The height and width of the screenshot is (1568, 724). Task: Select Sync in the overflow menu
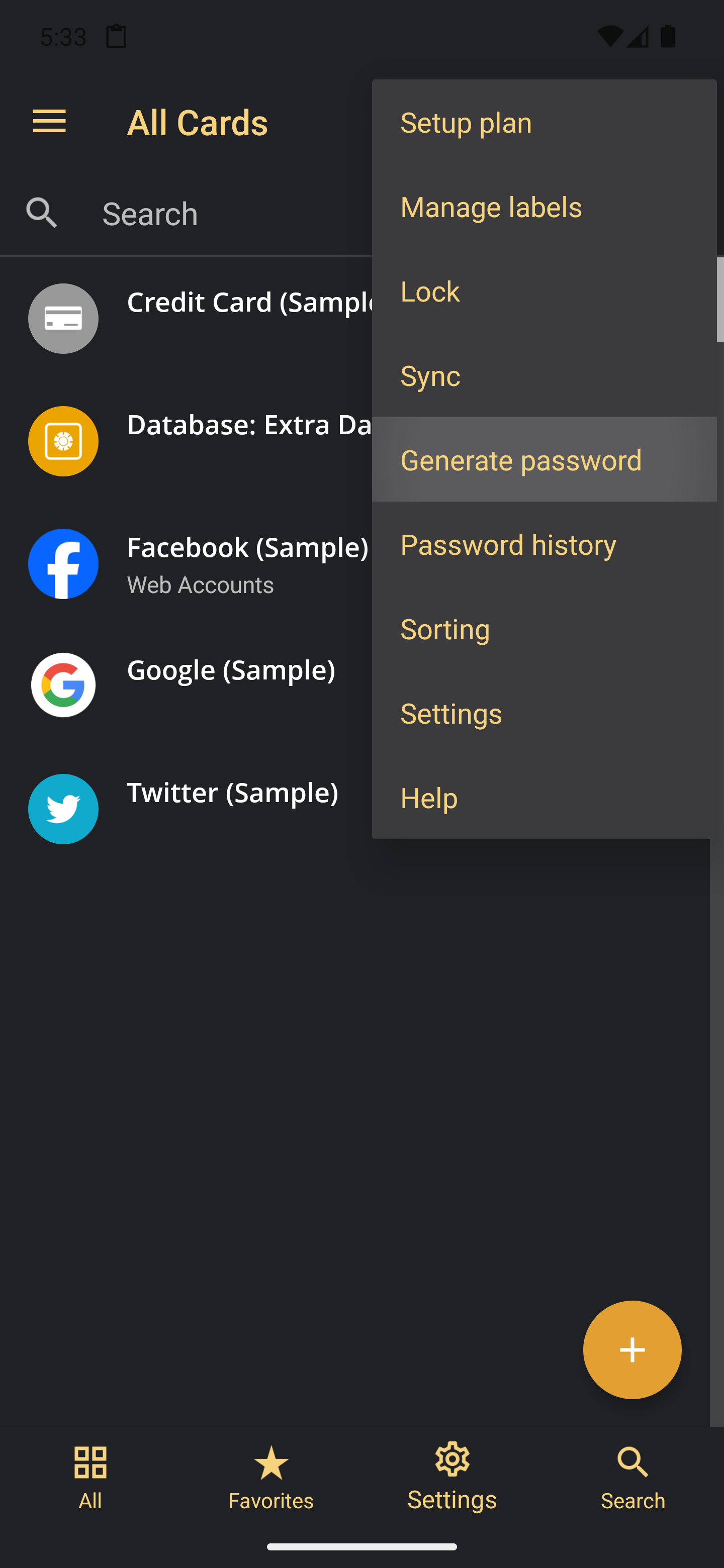click(x=544, y=375)
